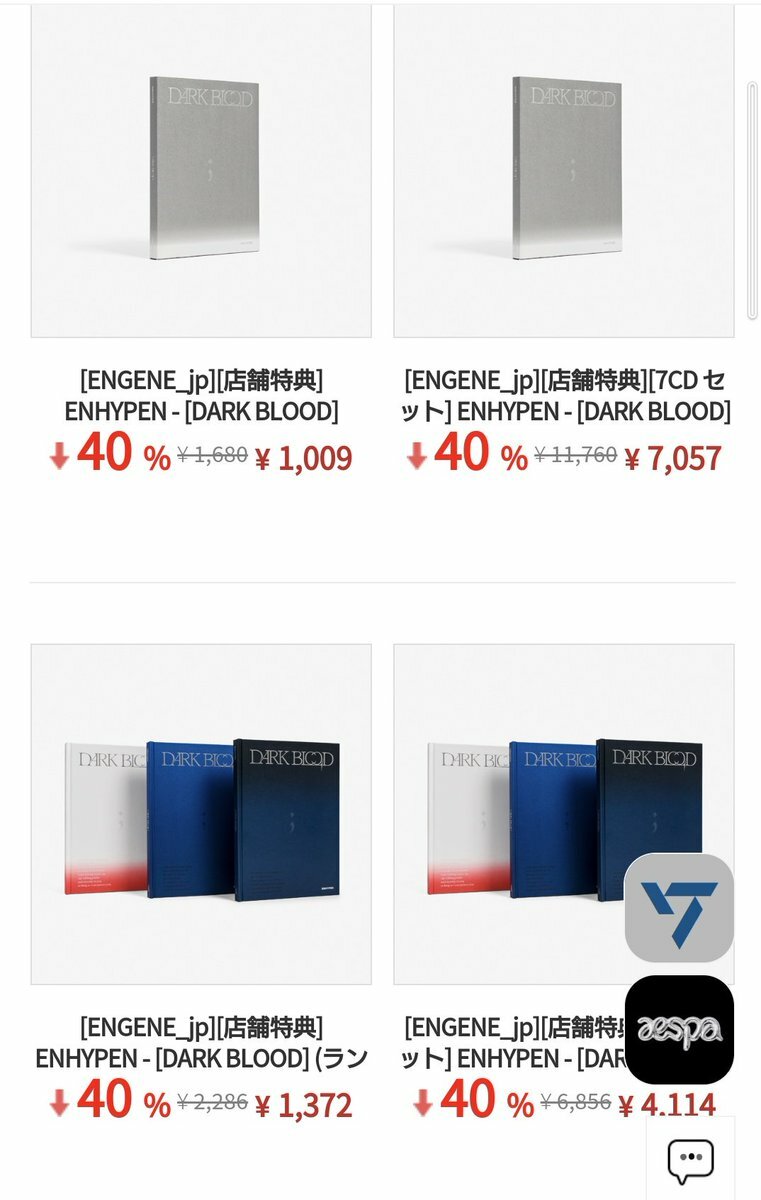Tap the aespa shortcut button
Image resolution: width=761 pixels, height=1200 pixels.
[x=679, y=1029]
